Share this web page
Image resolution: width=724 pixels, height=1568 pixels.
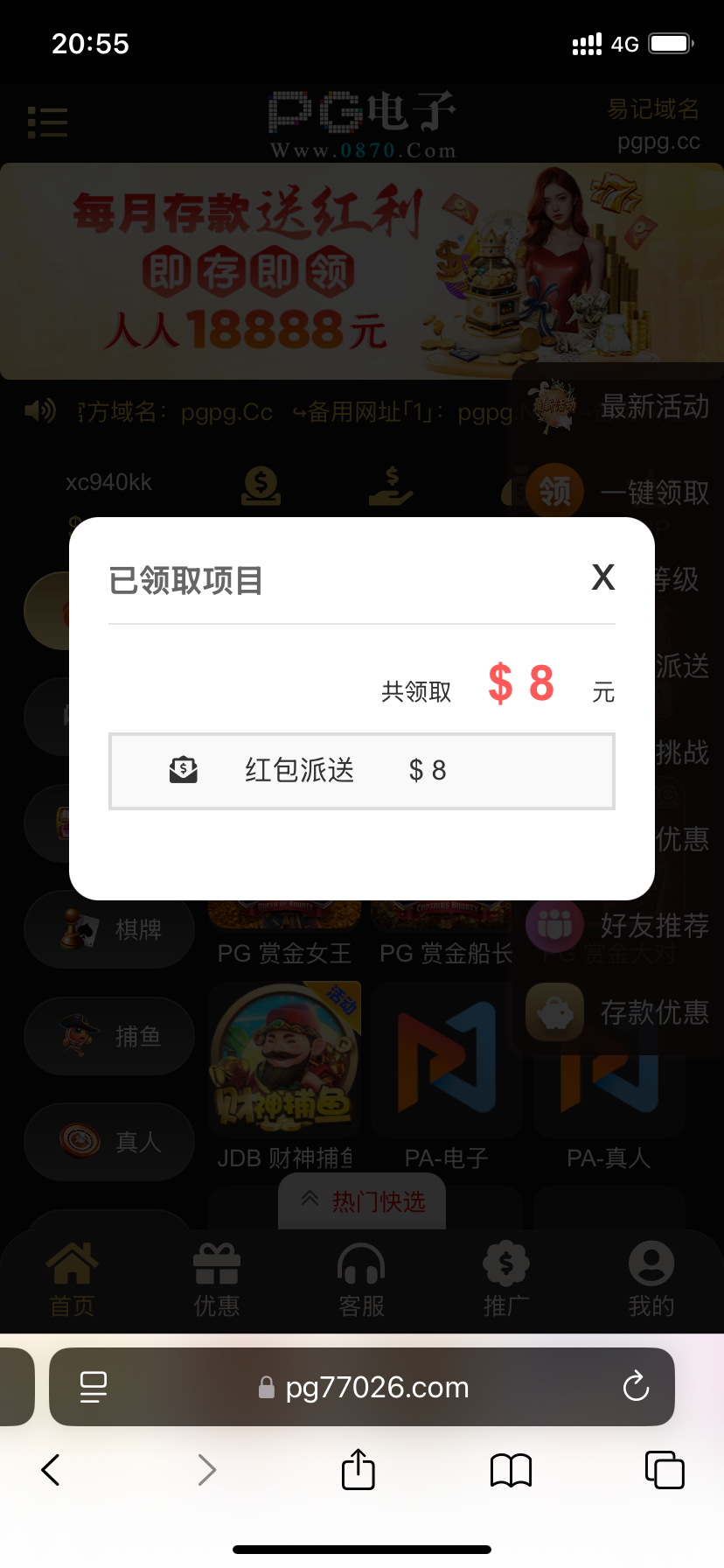tap(359, 1470)
